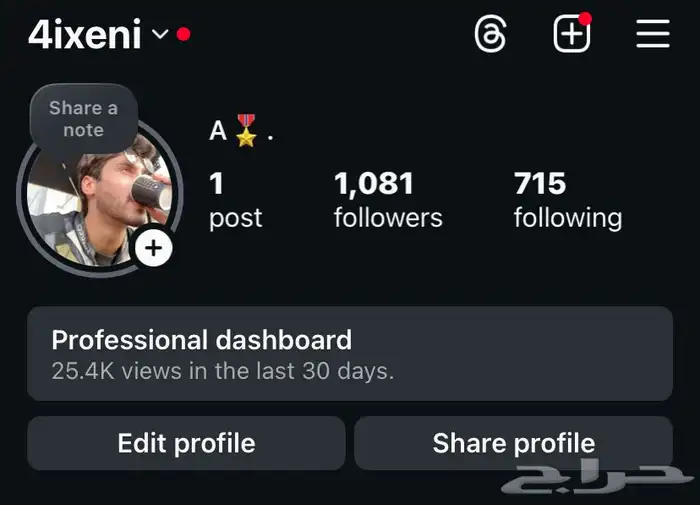Tap Edit profile

(186, 443)
